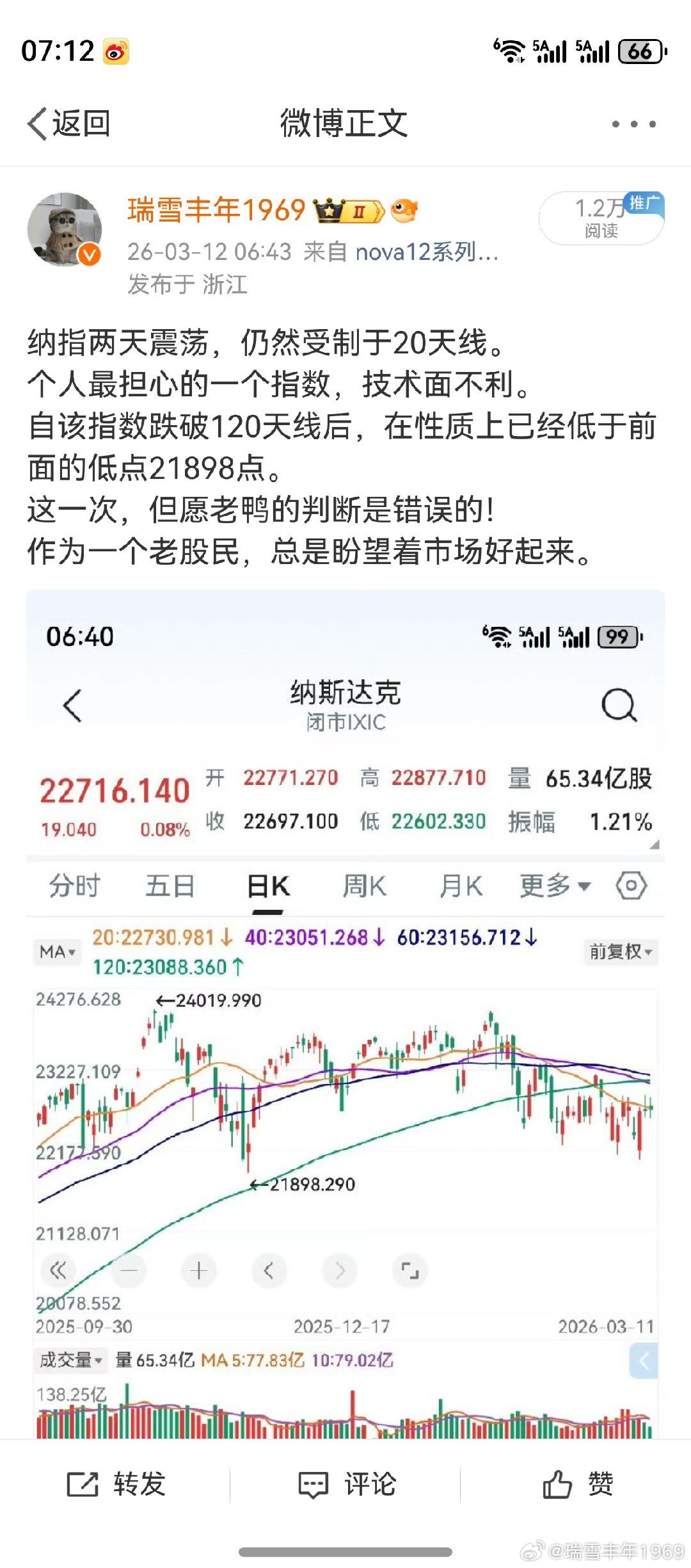Zoom in on the K-line chart with plus icon

tap(198, 1271)
